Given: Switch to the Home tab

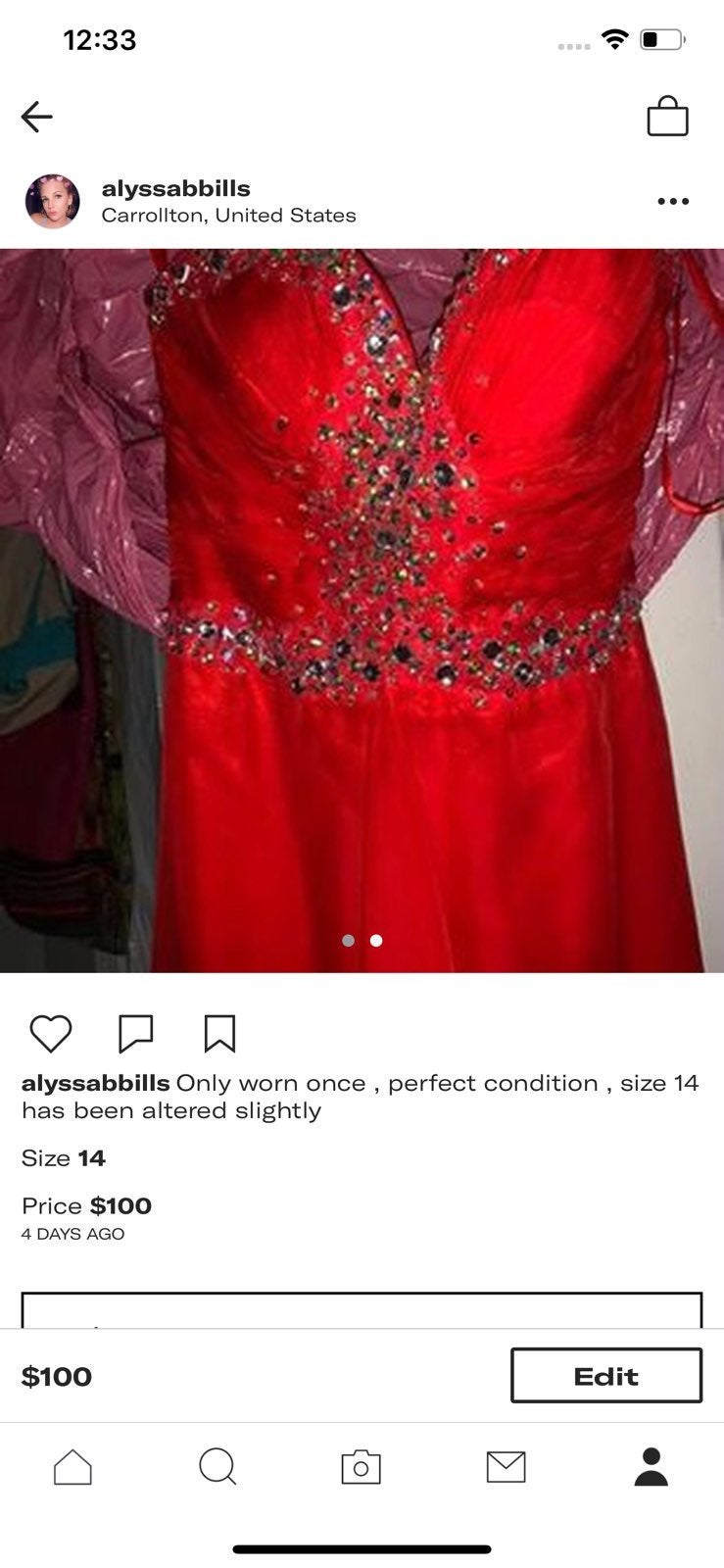Looking at the screenshot, I should 72,1467.
